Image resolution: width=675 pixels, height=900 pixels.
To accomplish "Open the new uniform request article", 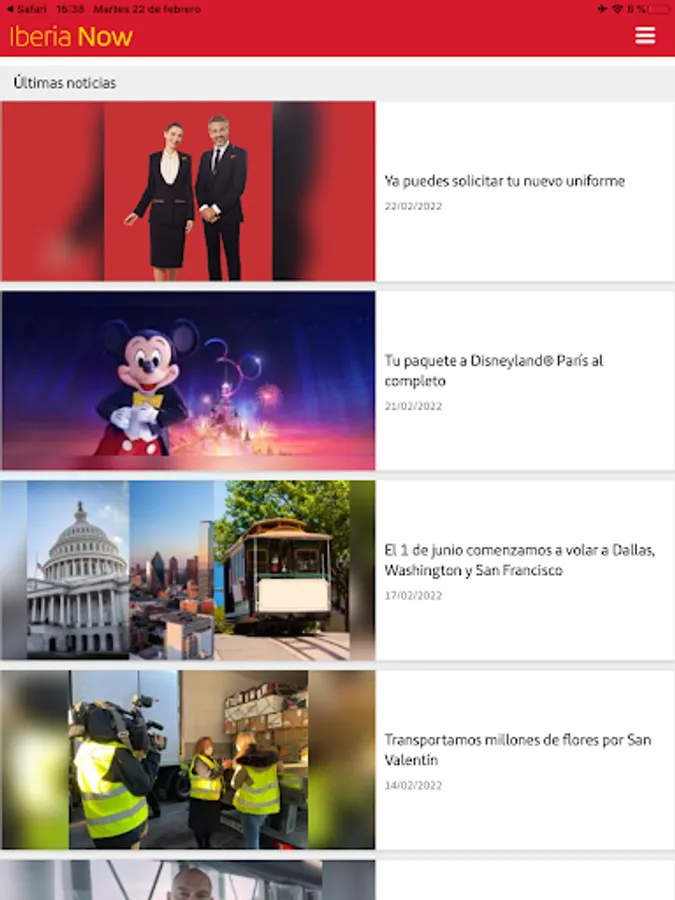I will click(x=505, y=181).
